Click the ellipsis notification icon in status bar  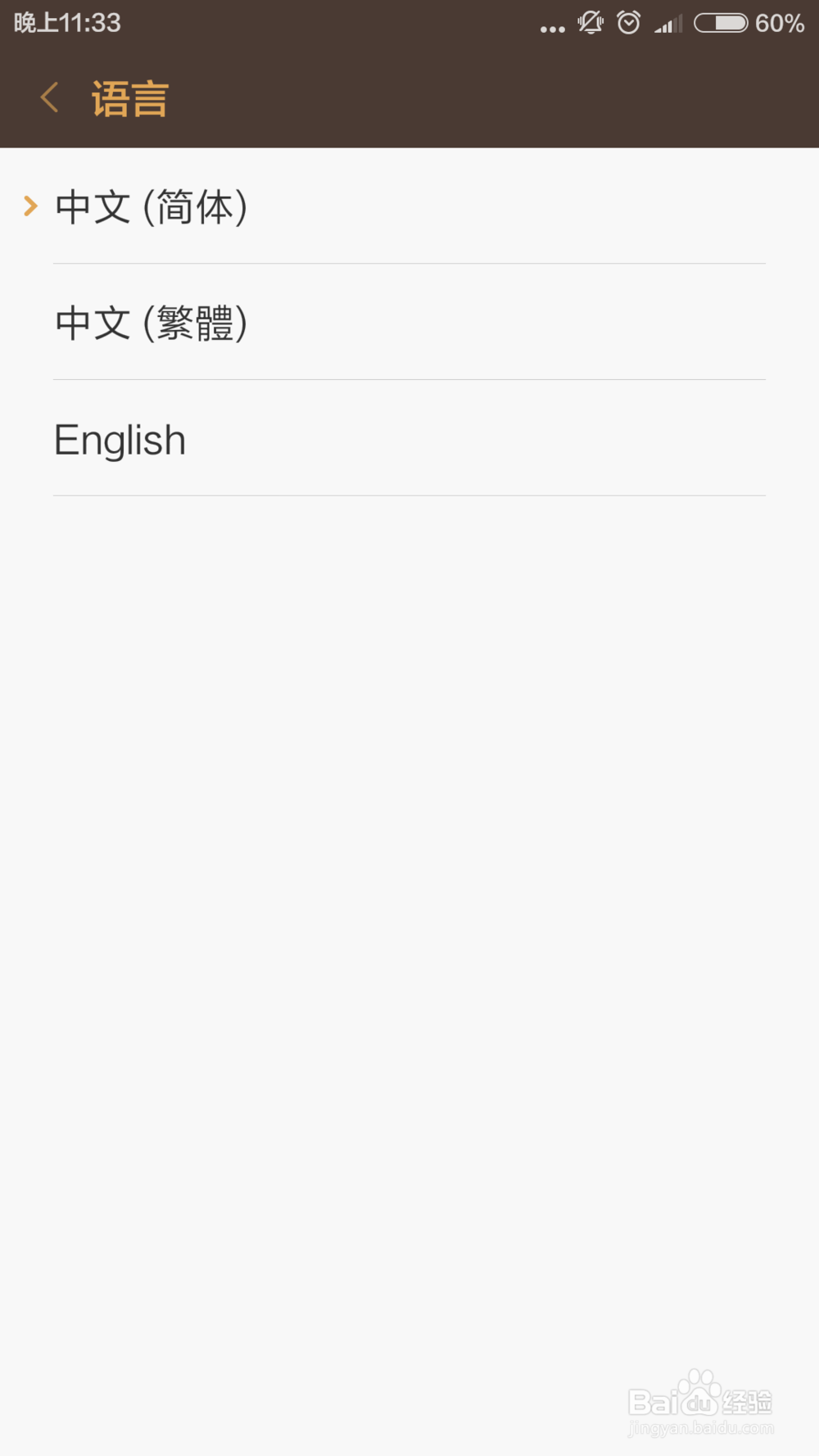(x=552, y=27)
